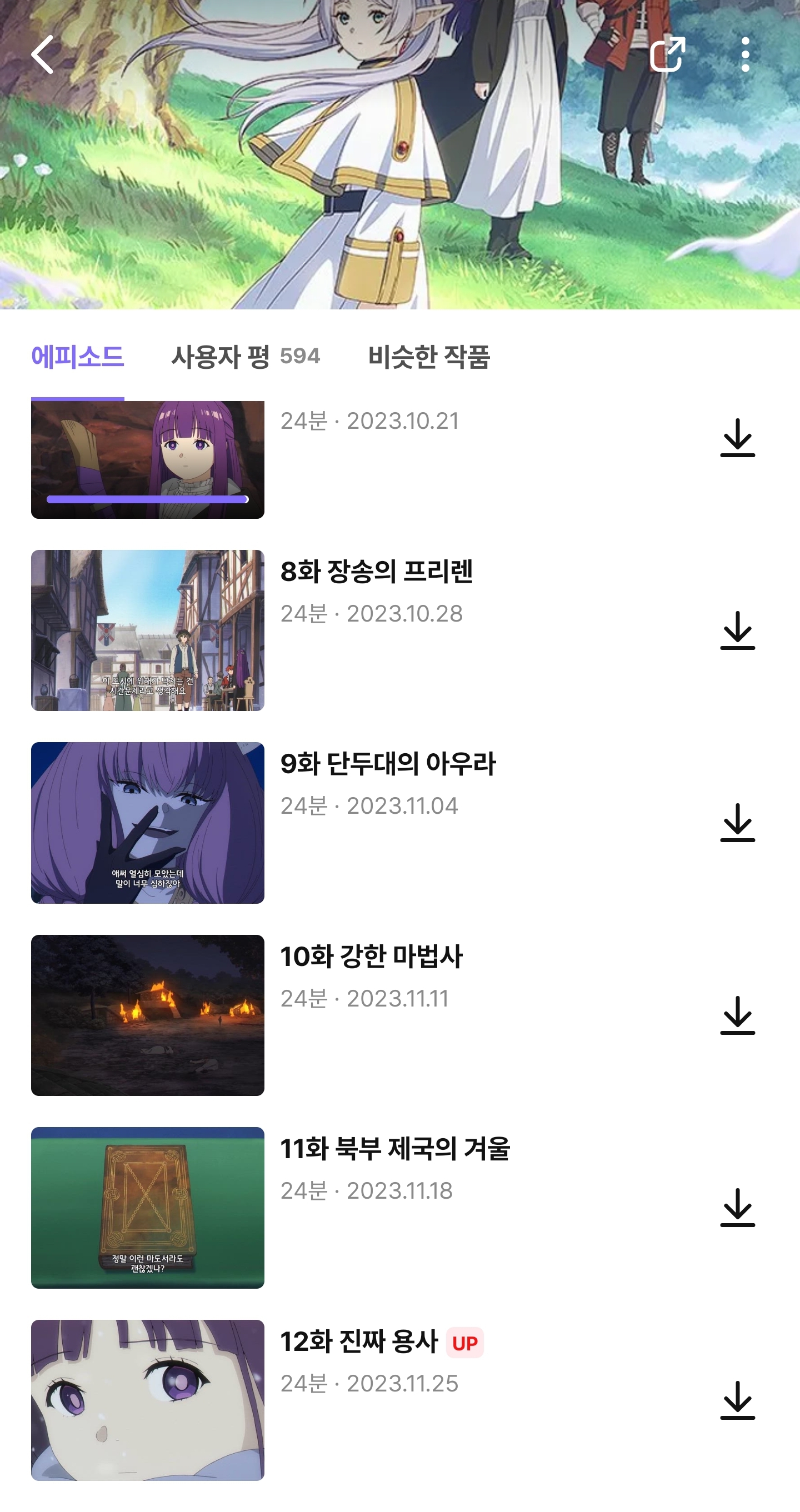
Task: Select the 에피소드 tab
Action: [77, 356]
